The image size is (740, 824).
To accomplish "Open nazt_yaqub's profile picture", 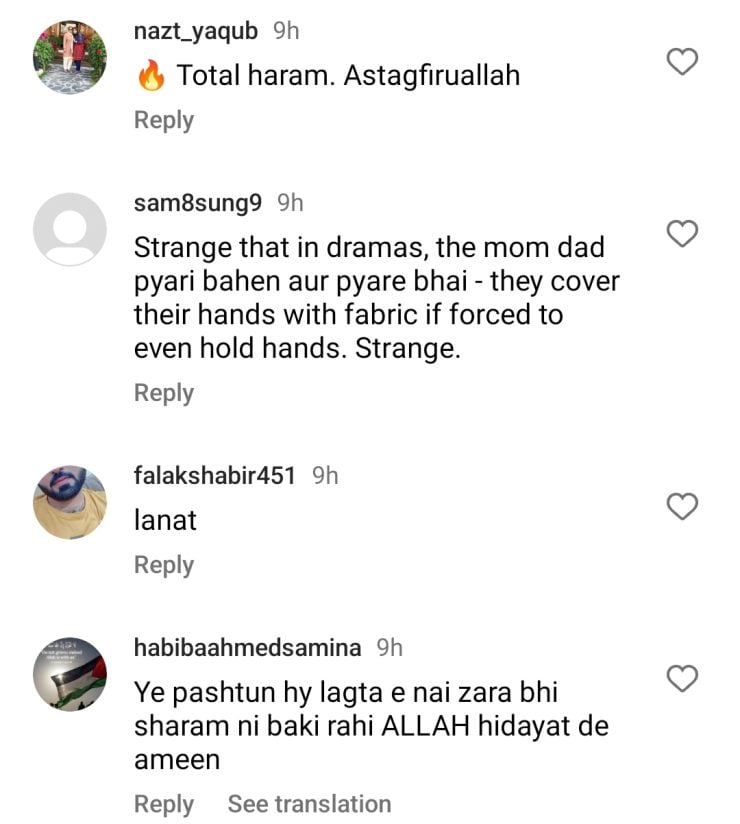I will coord(70,57).
